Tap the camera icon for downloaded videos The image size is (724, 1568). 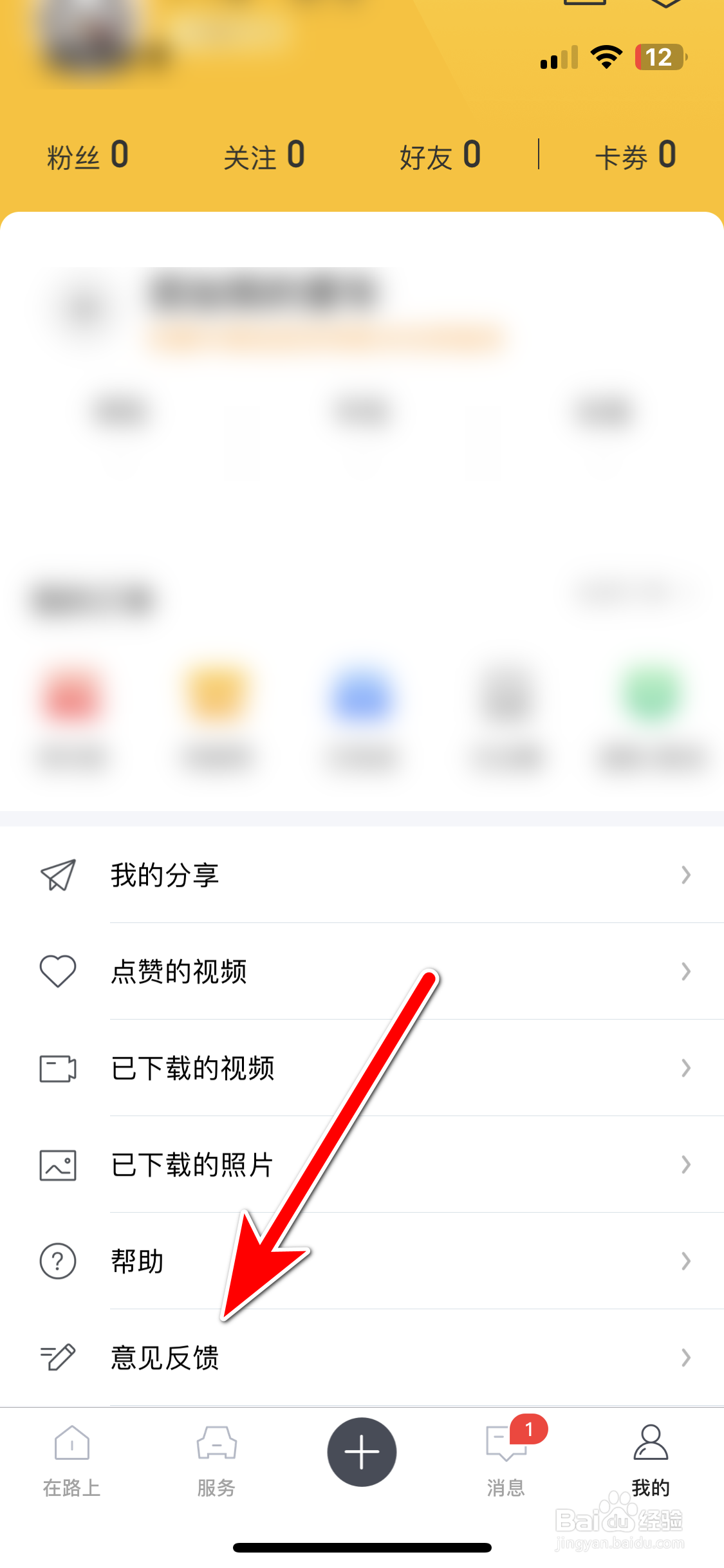click(x=57, y=1069)
